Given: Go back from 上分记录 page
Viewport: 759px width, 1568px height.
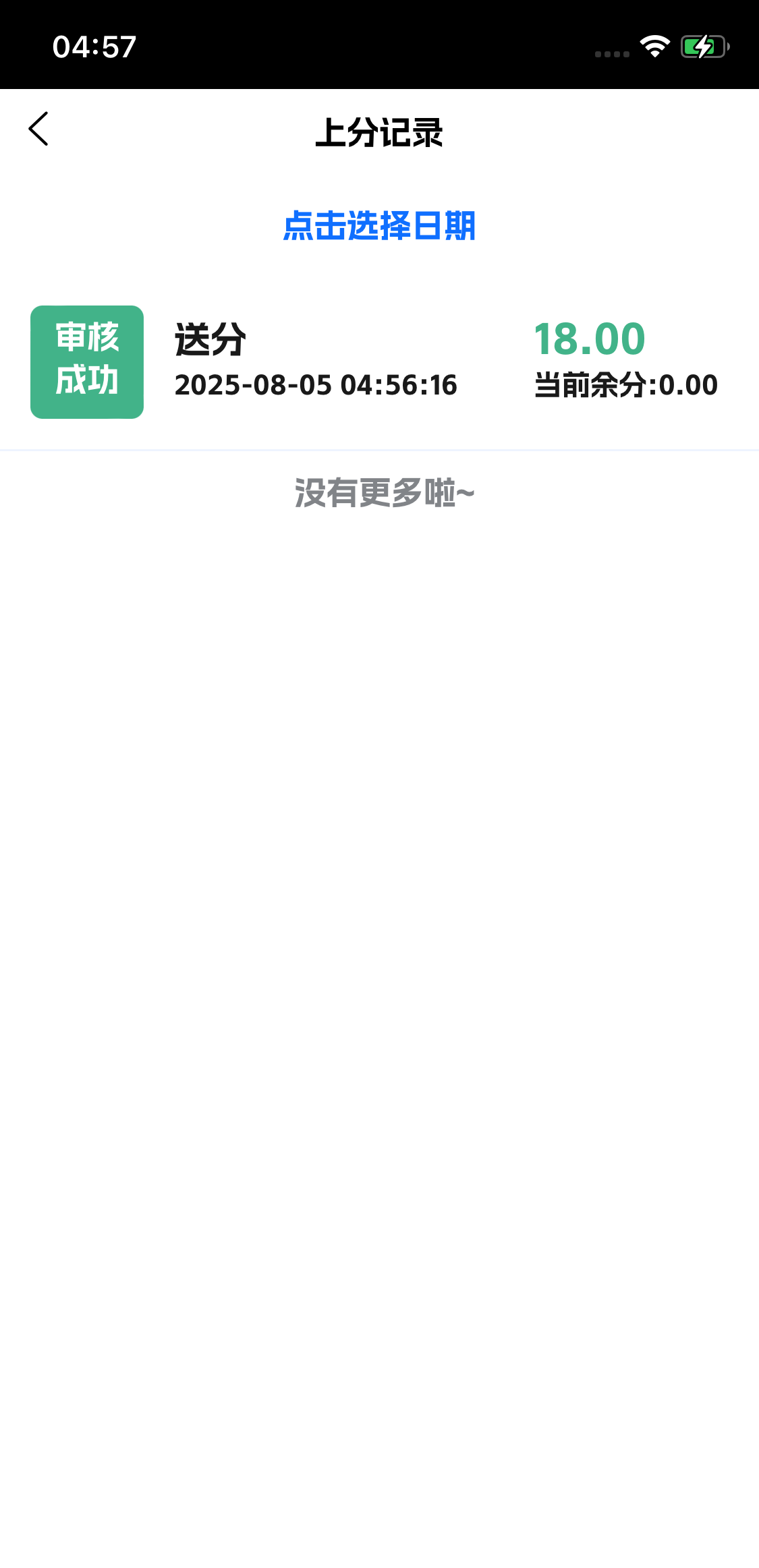Looking at the screenshot, I should tap(39, 129).
